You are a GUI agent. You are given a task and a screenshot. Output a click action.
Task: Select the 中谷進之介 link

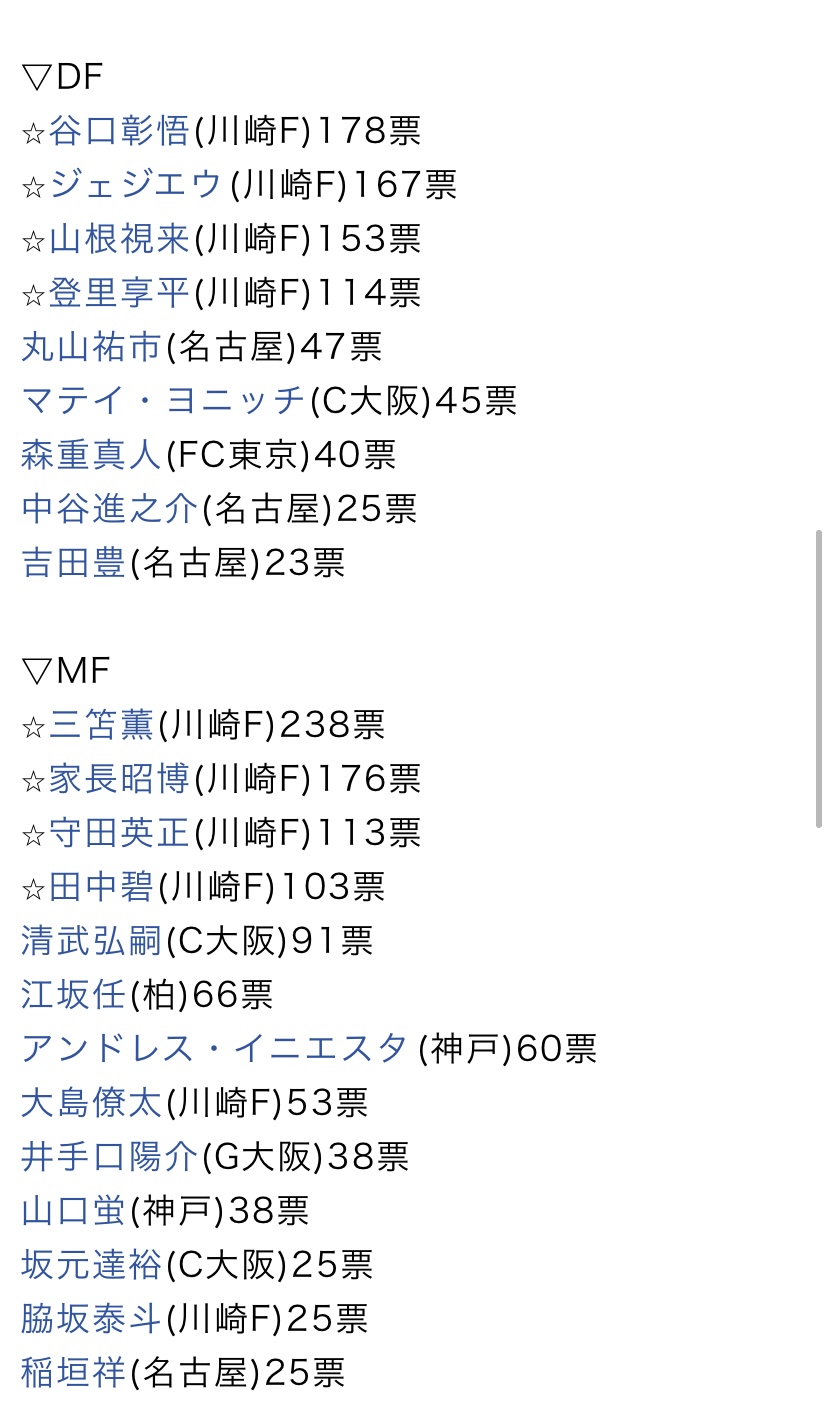pos(109,509)
